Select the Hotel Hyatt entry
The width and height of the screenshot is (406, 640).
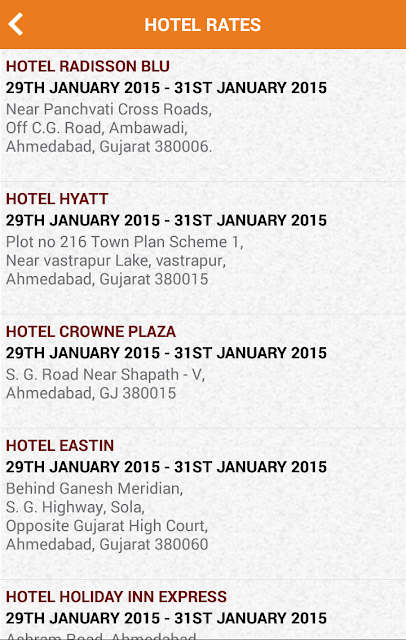(203, 248)
